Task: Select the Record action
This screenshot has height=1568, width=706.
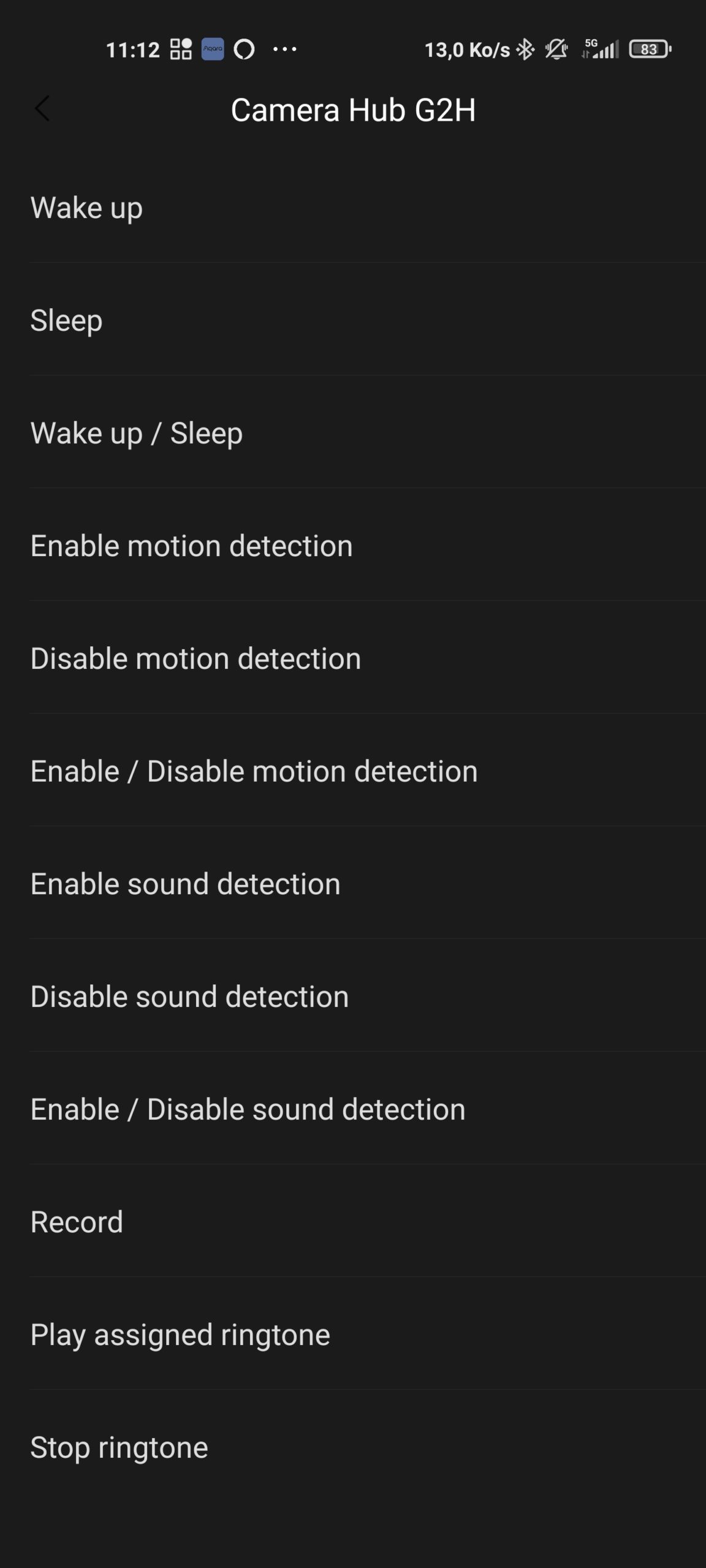Action: (x=353, y=1221)
